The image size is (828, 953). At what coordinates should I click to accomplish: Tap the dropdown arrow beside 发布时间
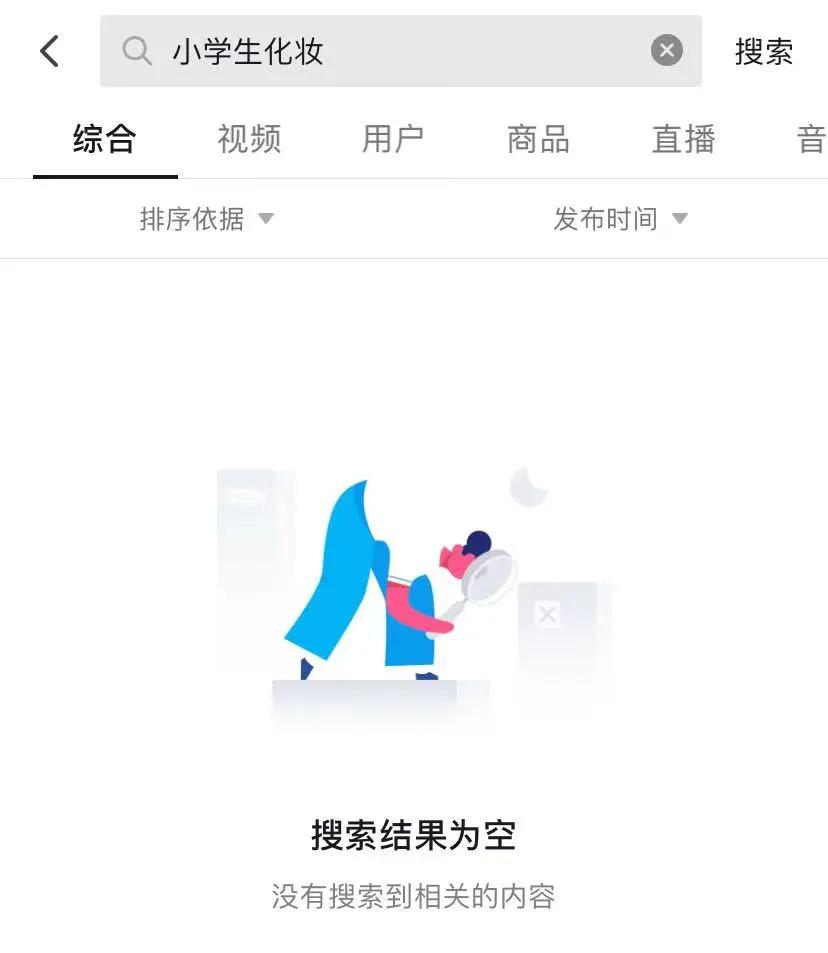(681, 220)
